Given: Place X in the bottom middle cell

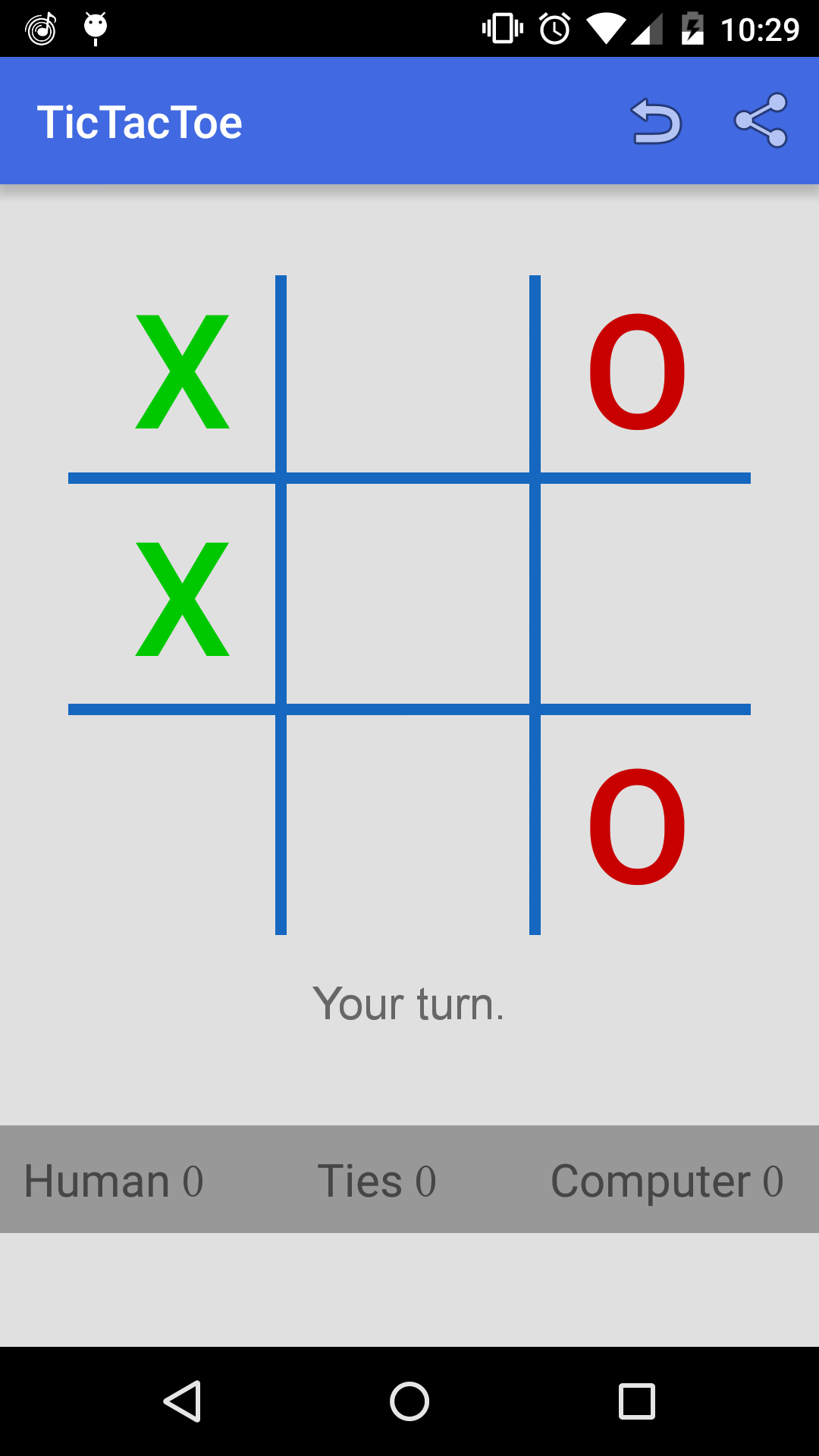Looking at the screenshot, I should pos(408,823).
